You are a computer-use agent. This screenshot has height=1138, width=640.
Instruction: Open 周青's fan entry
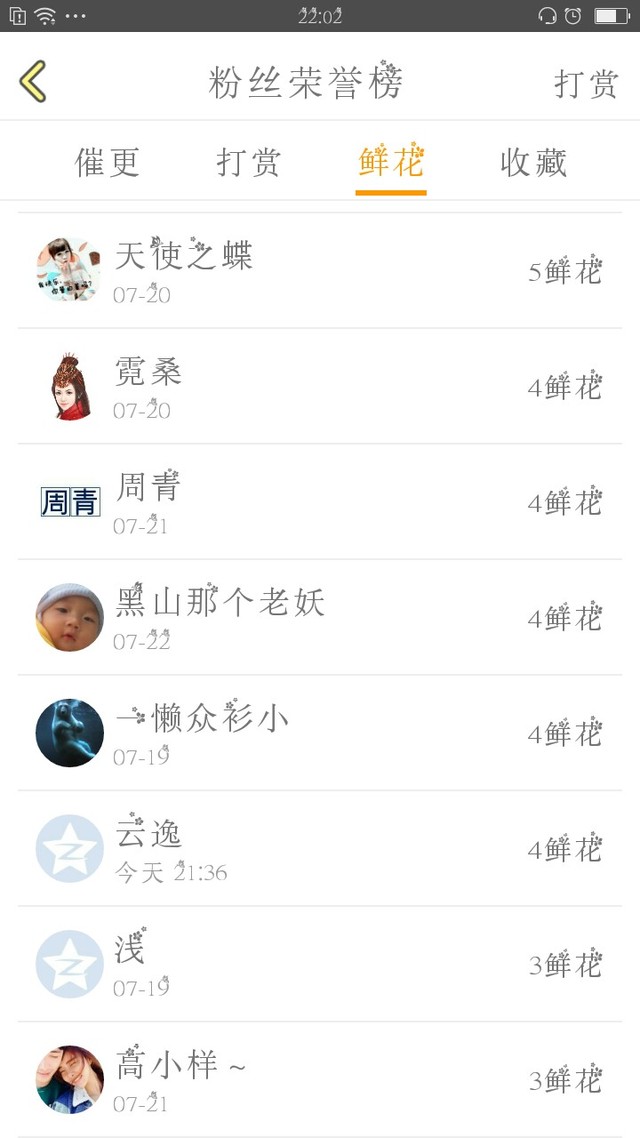point(320,502)
